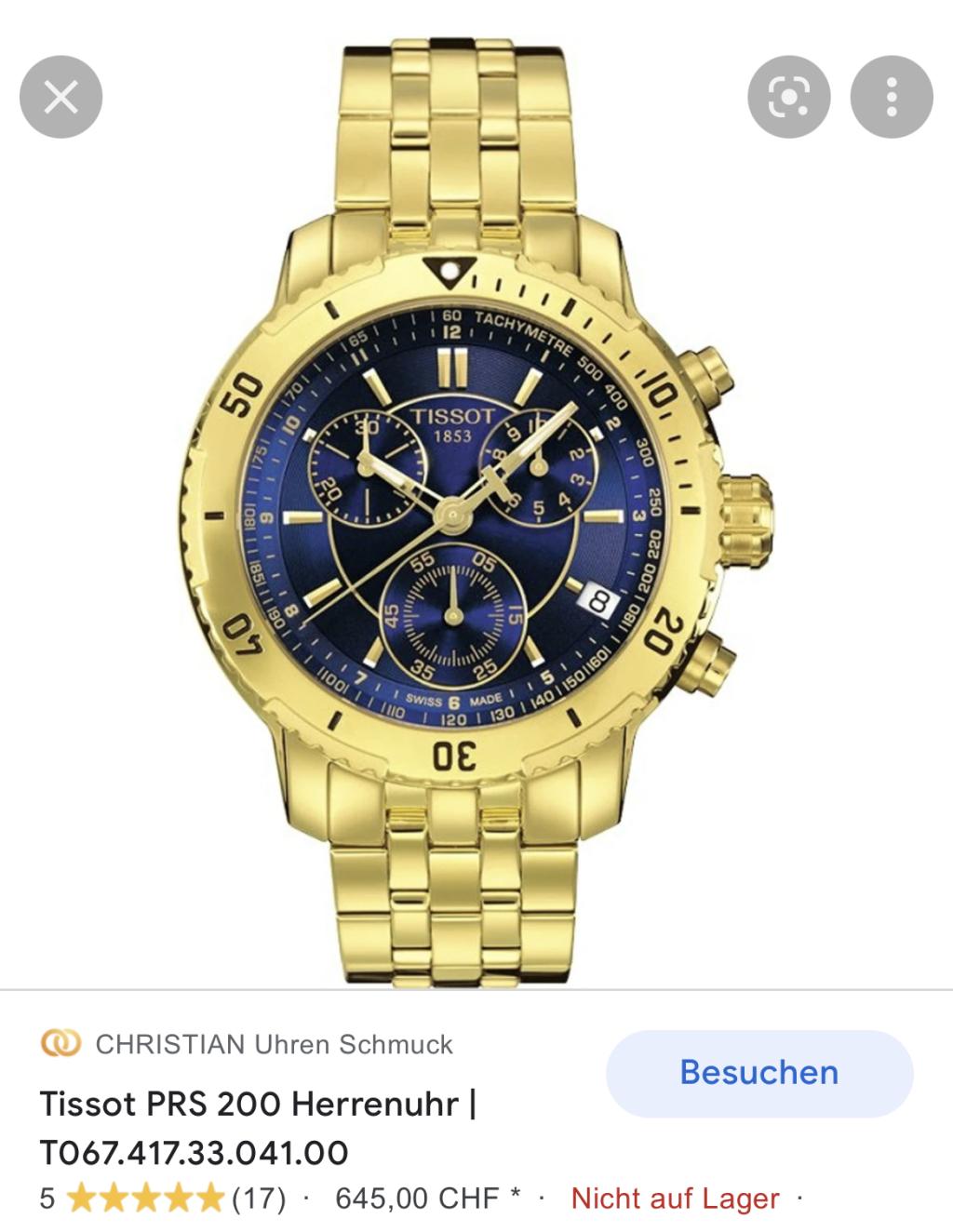Tap the Besuchen button
The image size is (953, 1232).
[758, 1072]
